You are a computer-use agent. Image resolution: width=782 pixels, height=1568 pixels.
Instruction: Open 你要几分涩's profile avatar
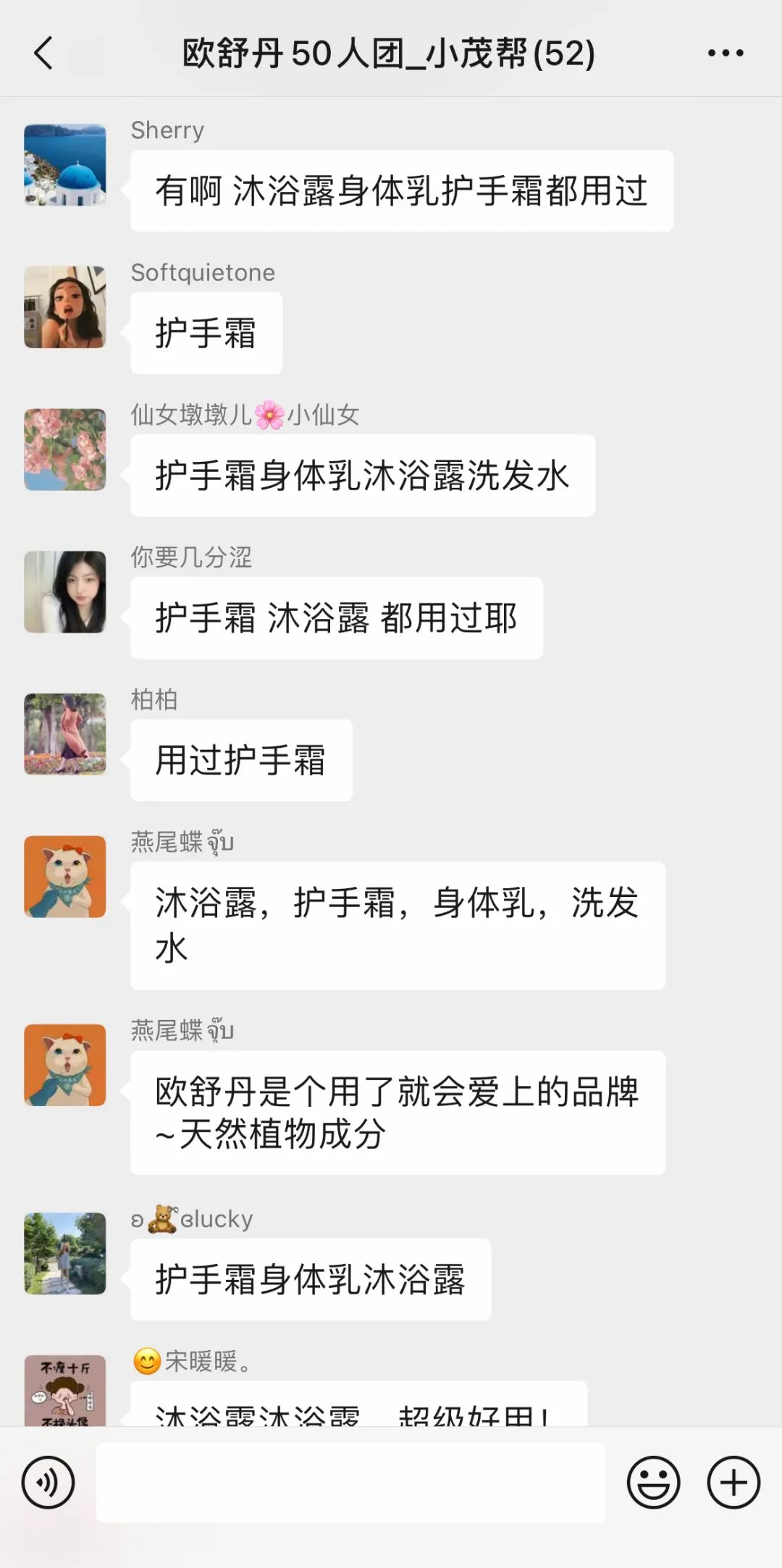click(x=65, y=592)
